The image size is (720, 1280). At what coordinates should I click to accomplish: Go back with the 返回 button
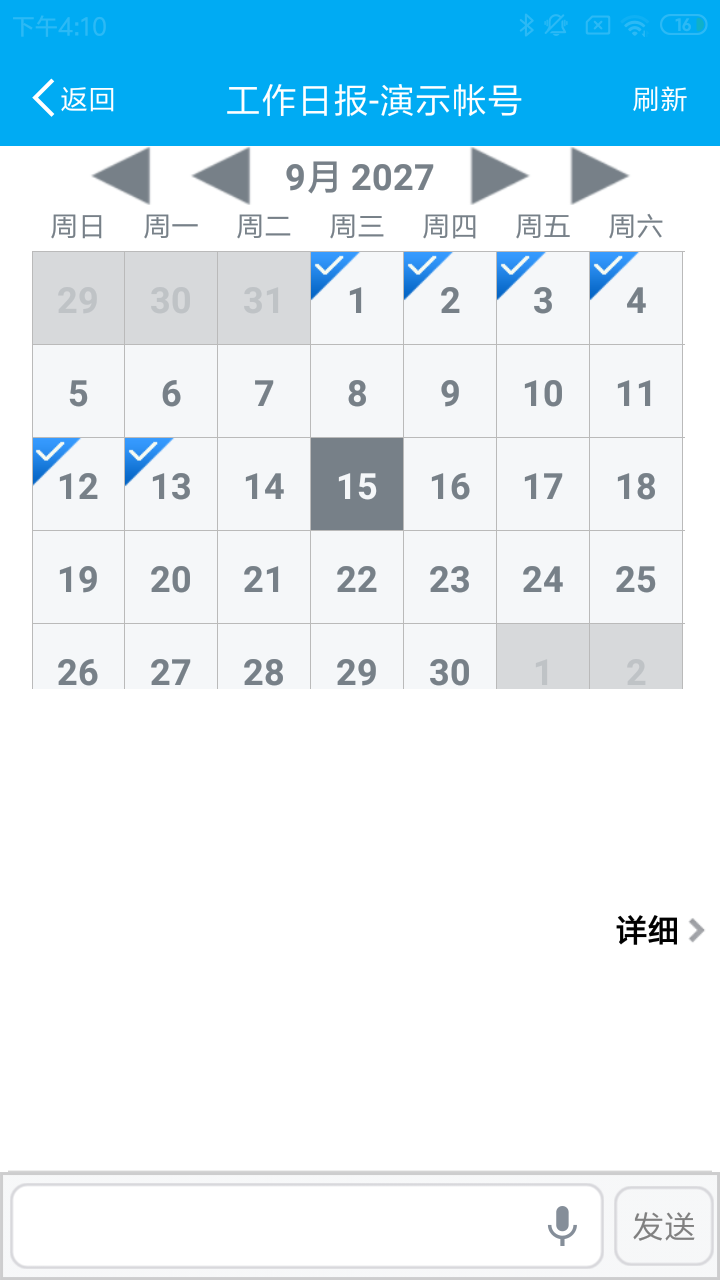click(x=74, y=99)
